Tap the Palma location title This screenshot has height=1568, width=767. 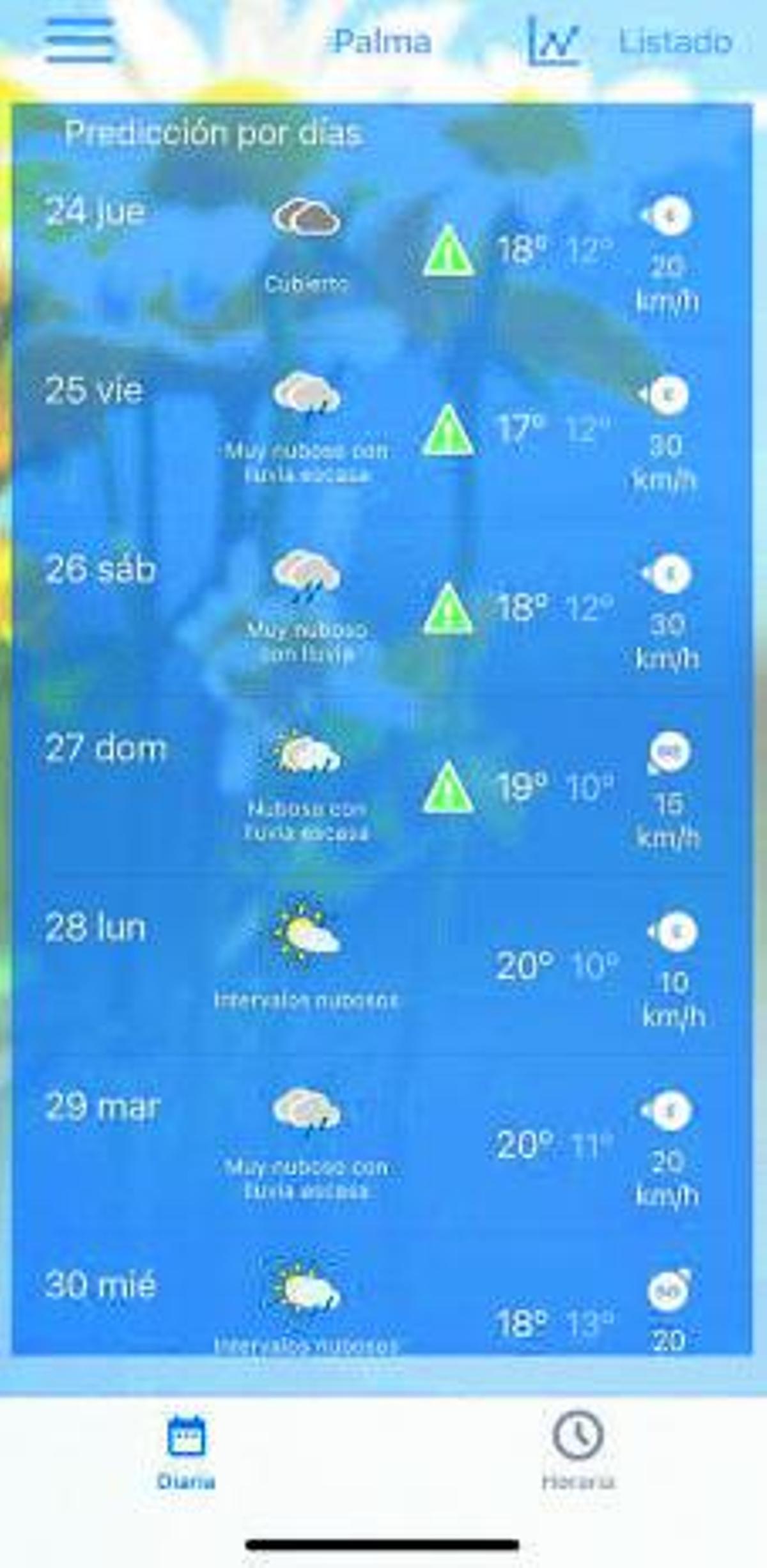tap(382, 42)
